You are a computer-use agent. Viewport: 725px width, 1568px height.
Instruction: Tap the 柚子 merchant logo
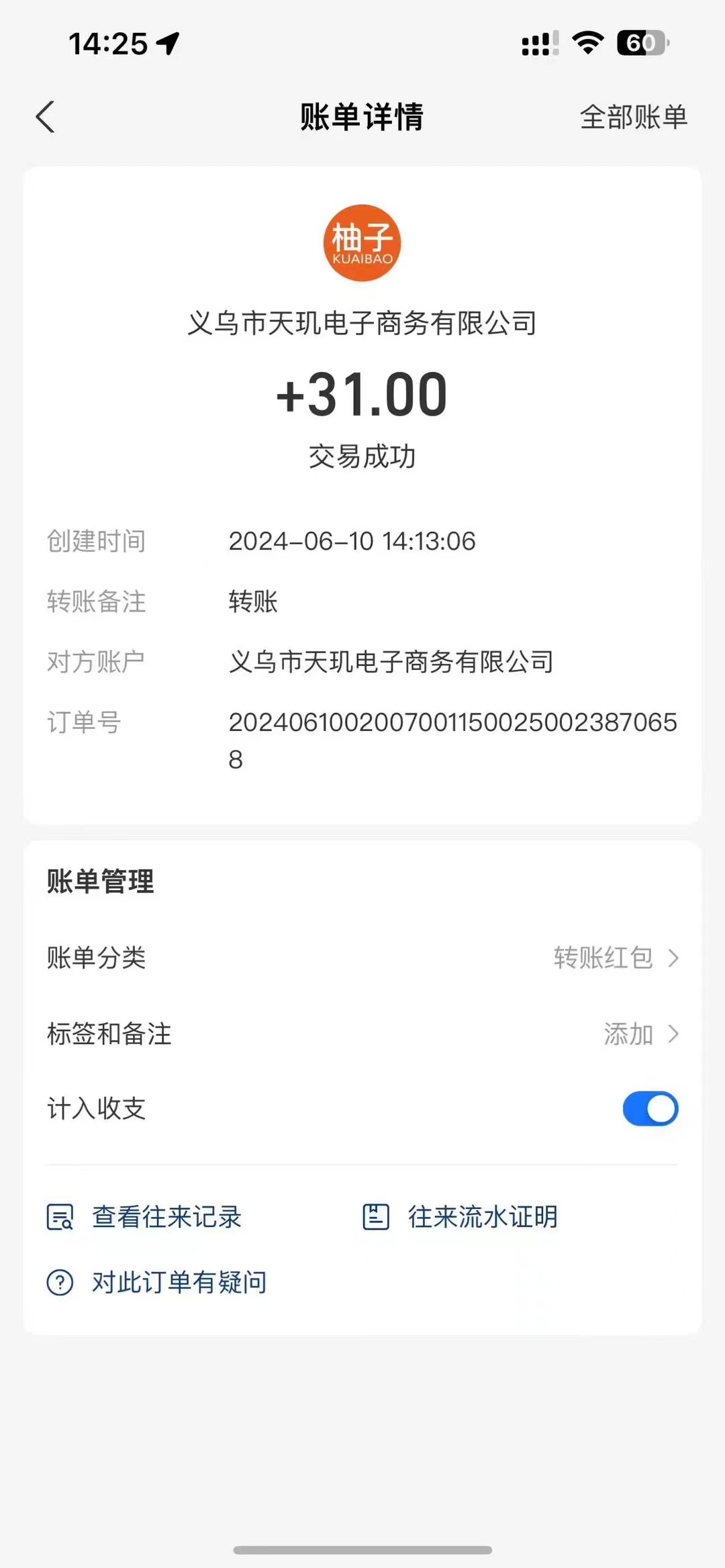point(362,243)
